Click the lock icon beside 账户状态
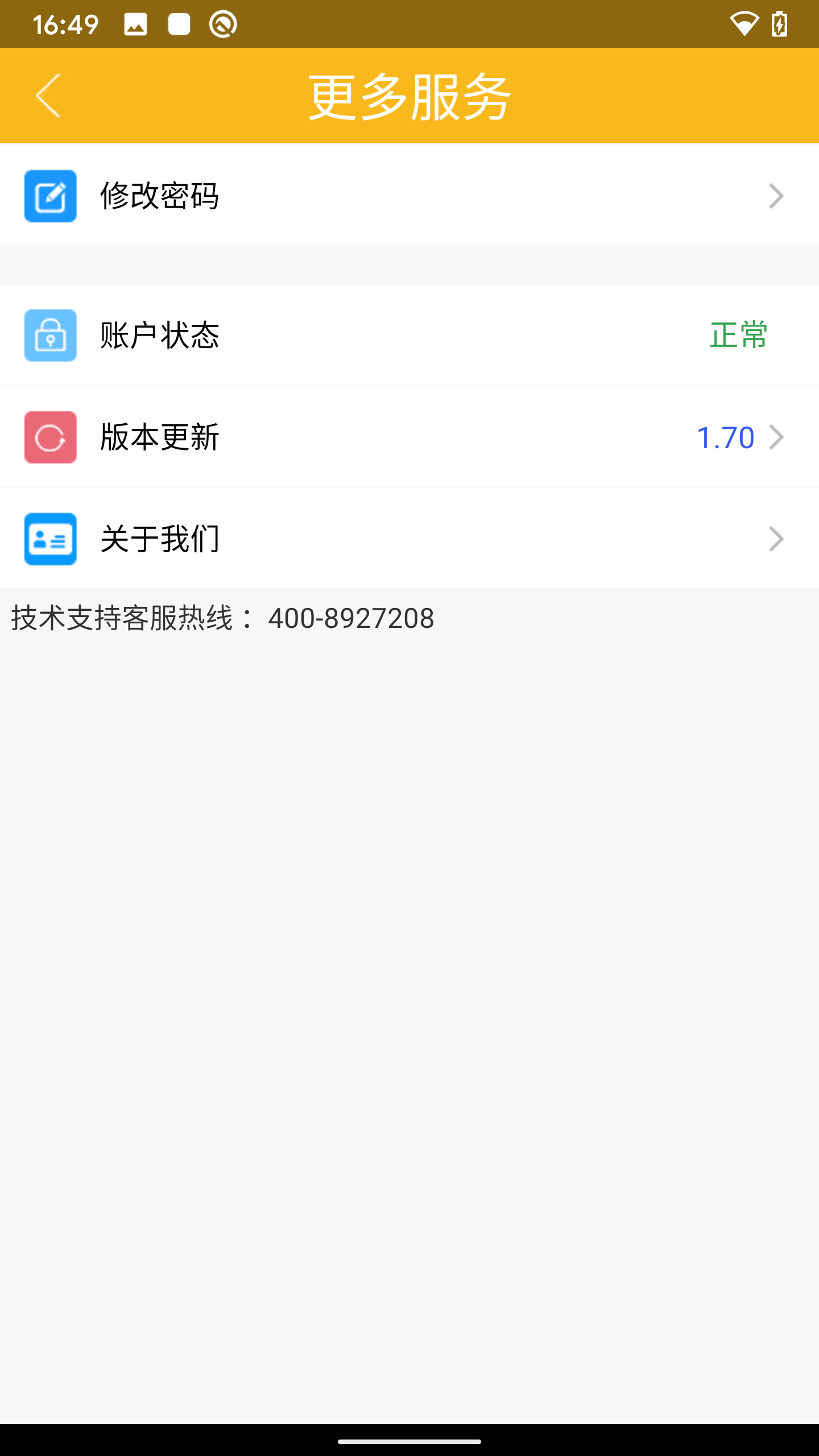Screen dimensions: 819x1456 click(50, 335)
